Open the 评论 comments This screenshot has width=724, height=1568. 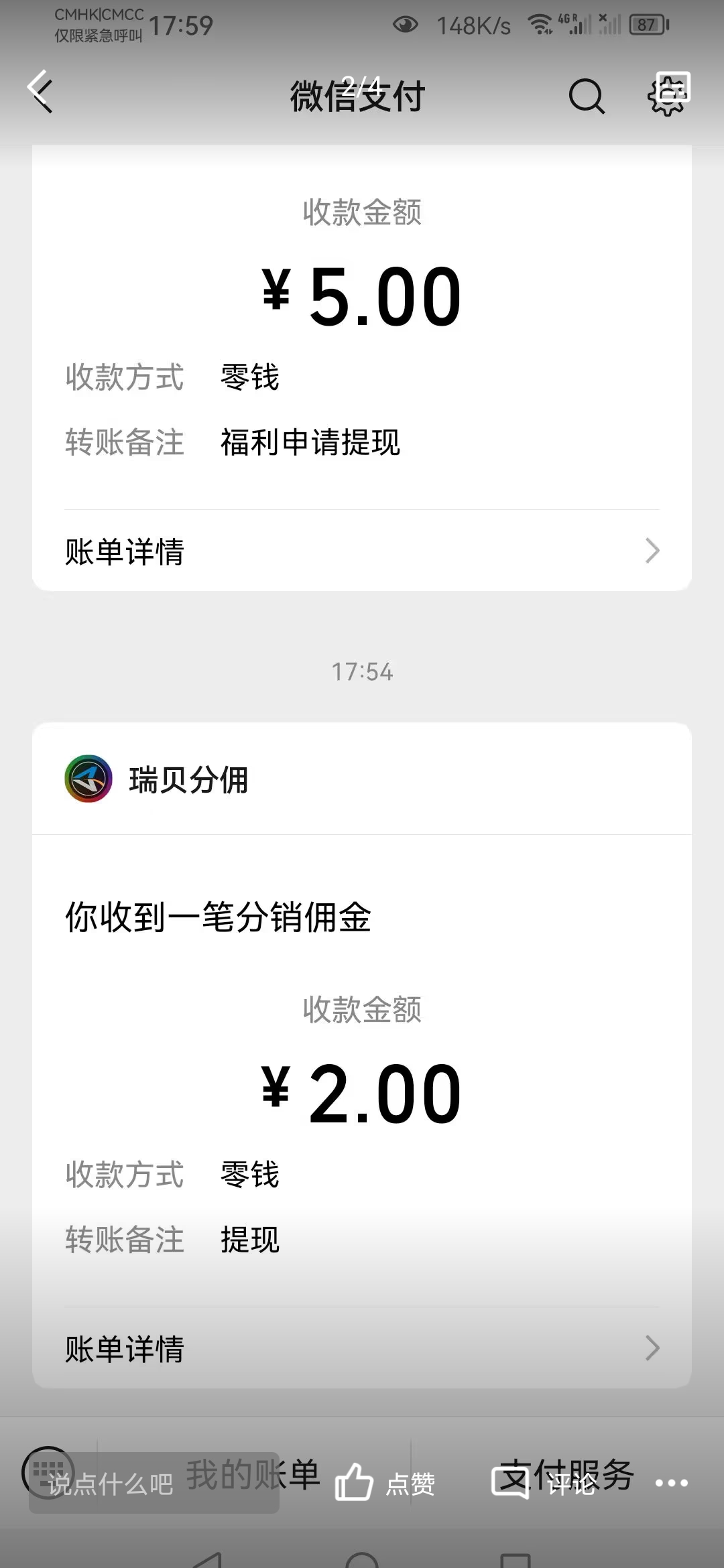(544, 1483)
